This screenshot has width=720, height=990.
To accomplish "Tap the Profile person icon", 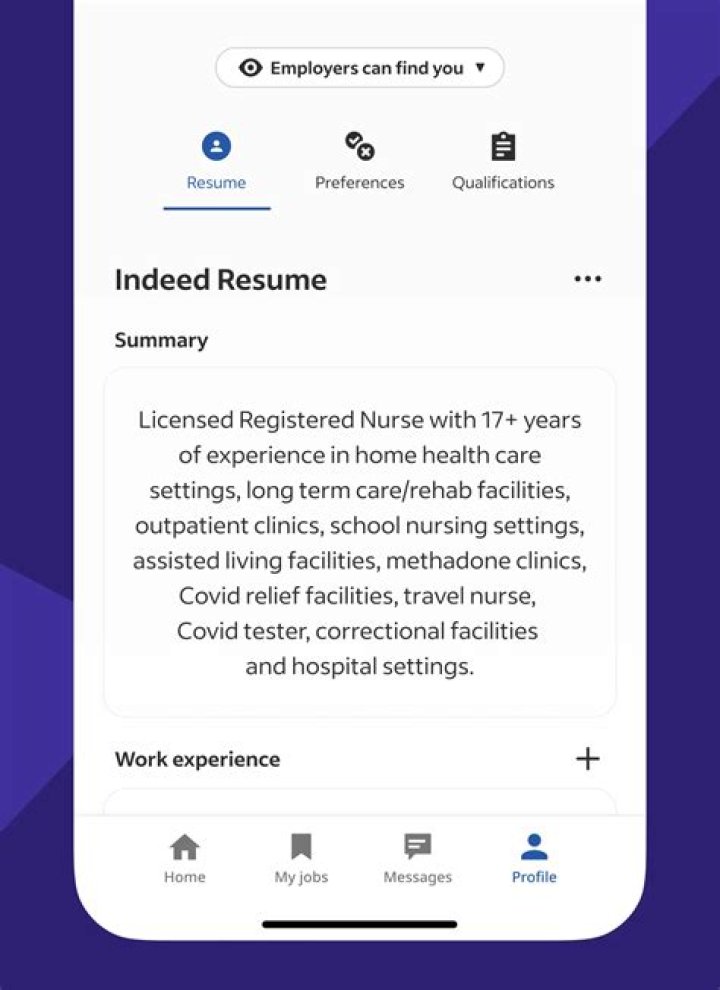I will pos(534,845).
